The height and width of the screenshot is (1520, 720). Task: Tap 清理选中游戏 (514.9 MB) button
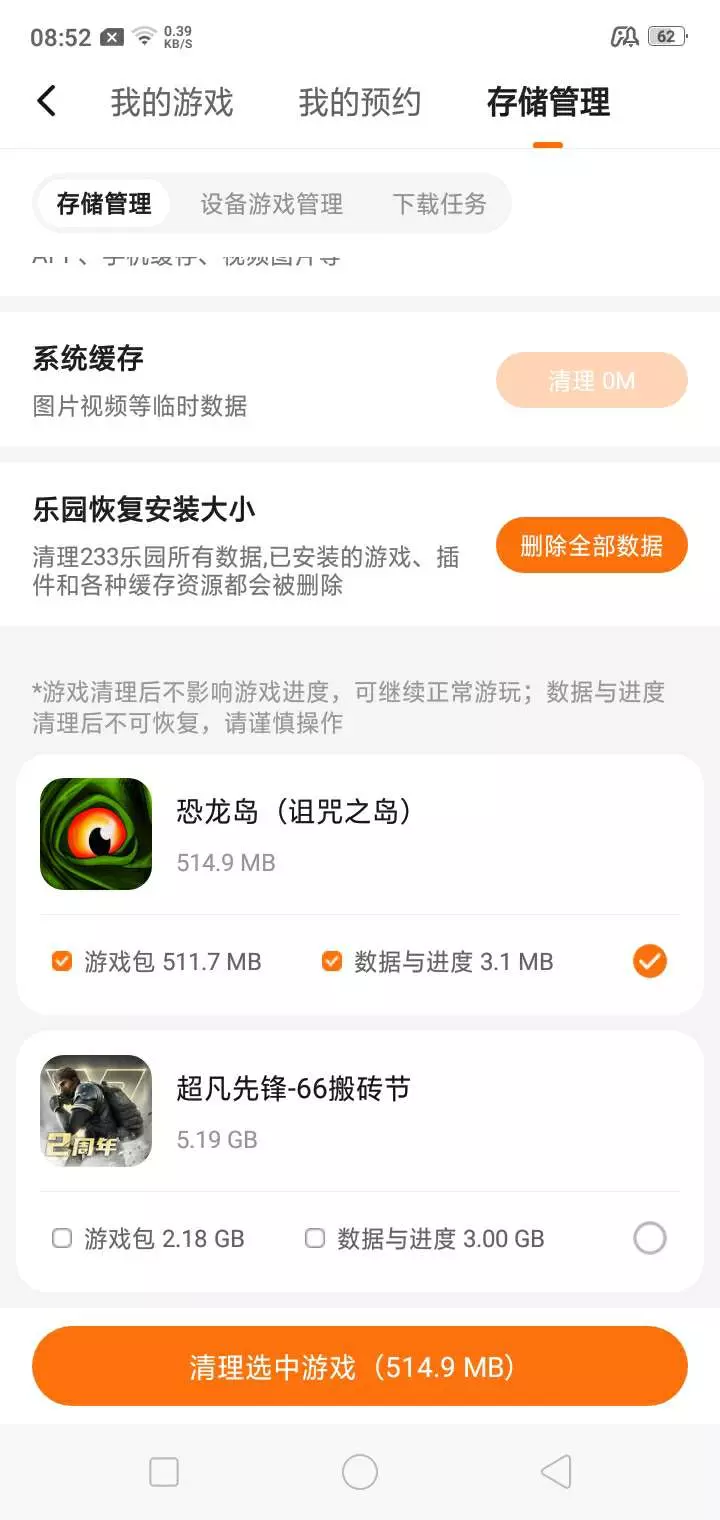(360, 1366)
